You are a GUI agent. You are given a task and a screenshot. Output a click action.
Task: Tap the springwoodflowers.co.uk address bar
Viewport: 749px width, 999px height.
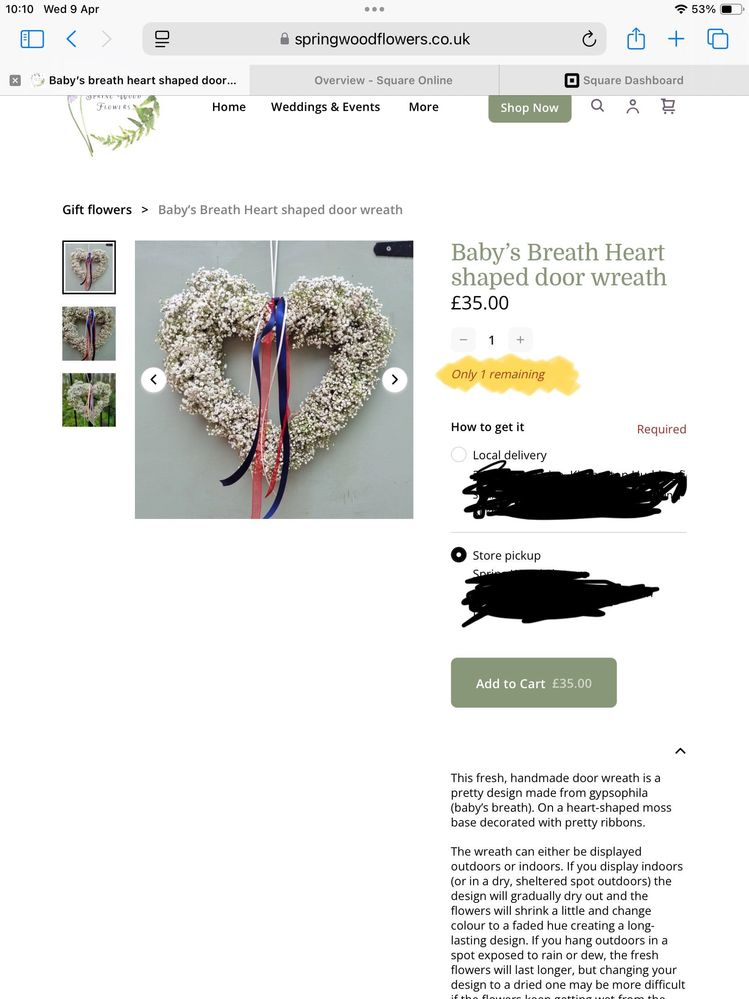pos(375,40)
